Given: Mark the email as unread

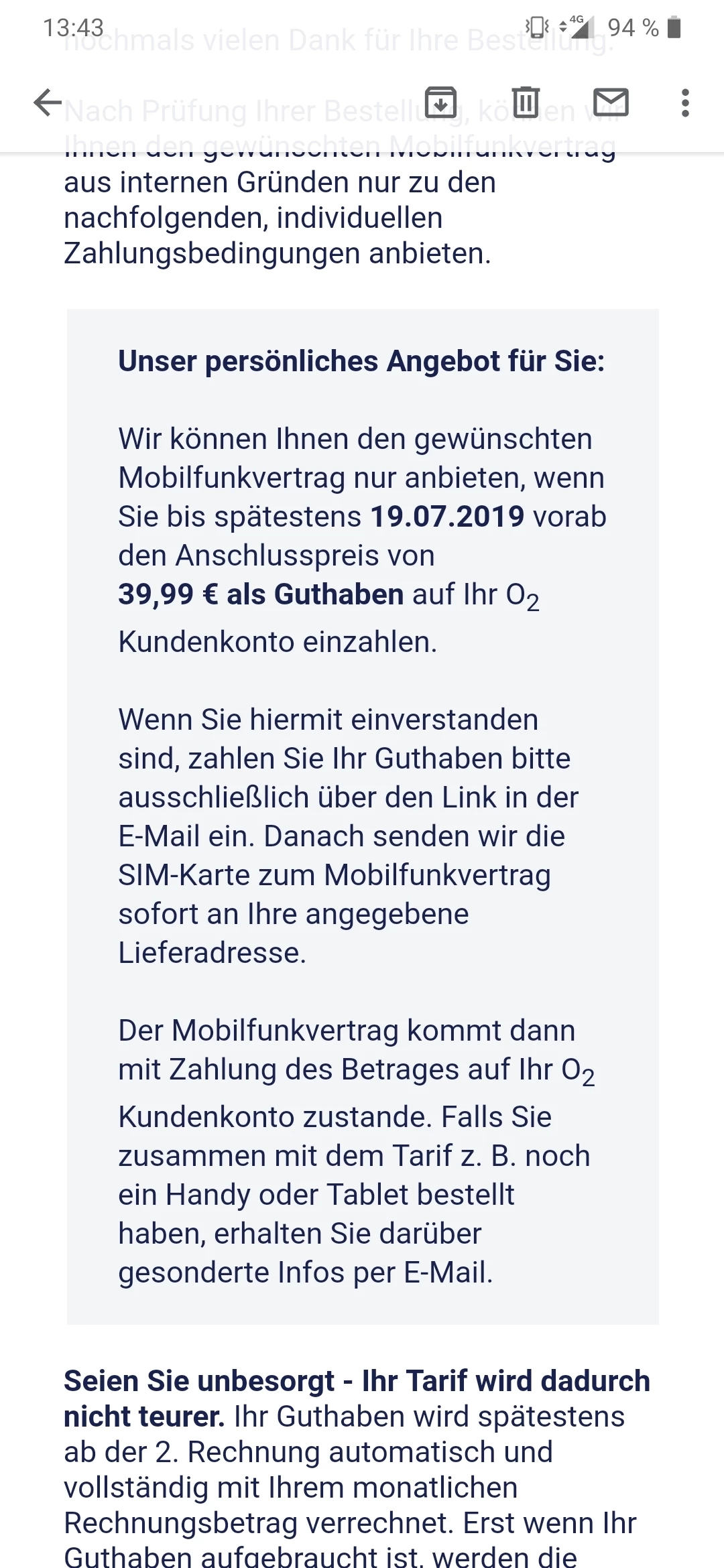Looking at the screenshot, I should (611, 103).
